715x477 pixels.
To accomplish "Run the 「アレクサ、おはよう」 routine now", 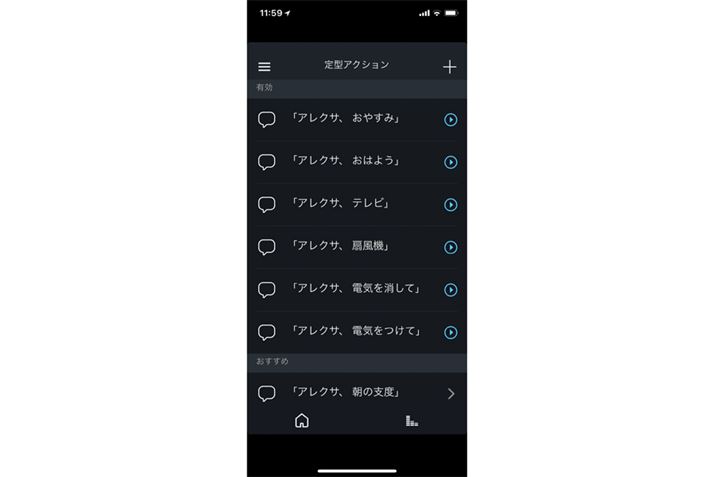I will tap(450, 162).
